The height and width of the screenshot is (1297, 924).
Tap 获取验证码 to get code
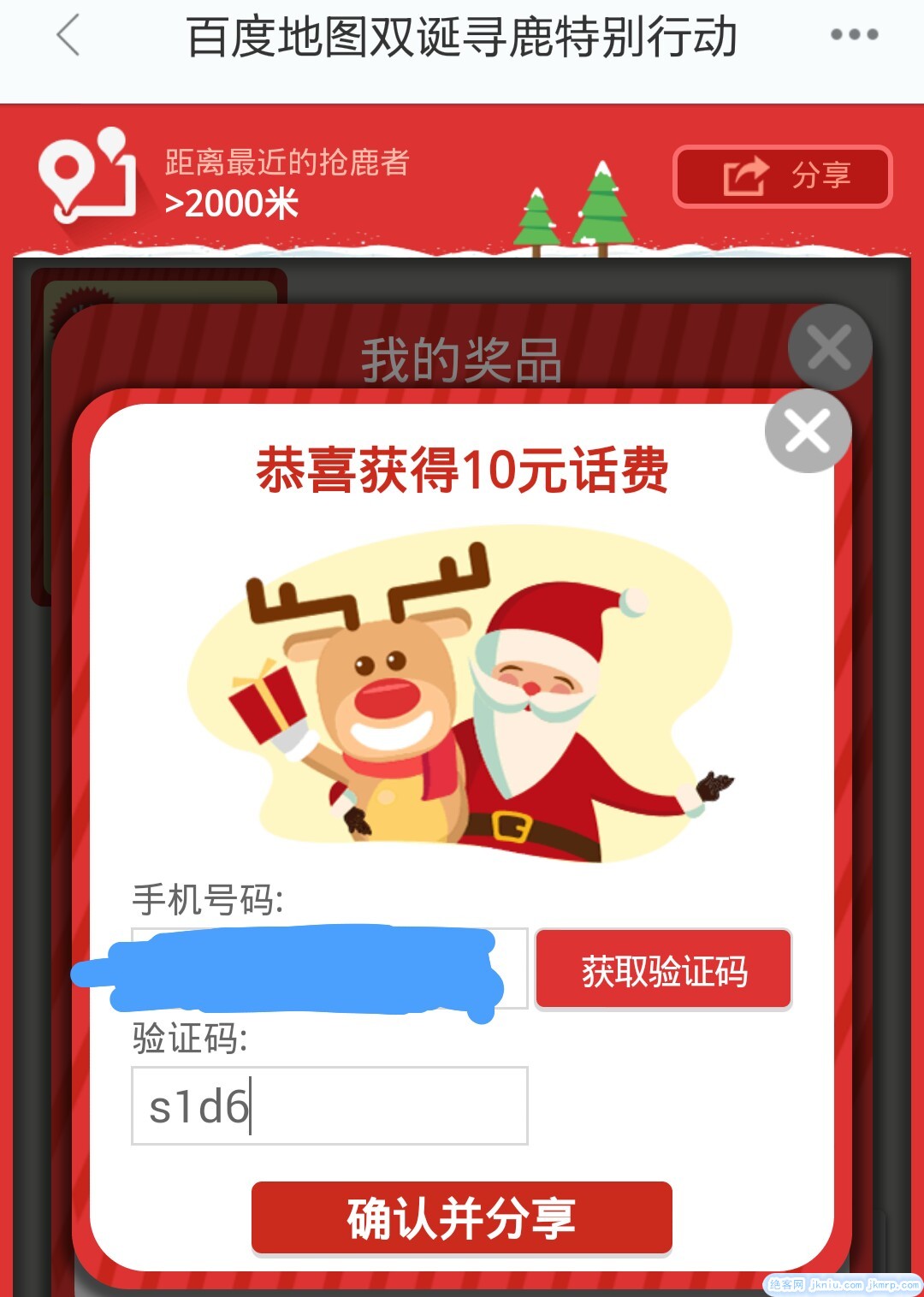[x=664, y=970]
